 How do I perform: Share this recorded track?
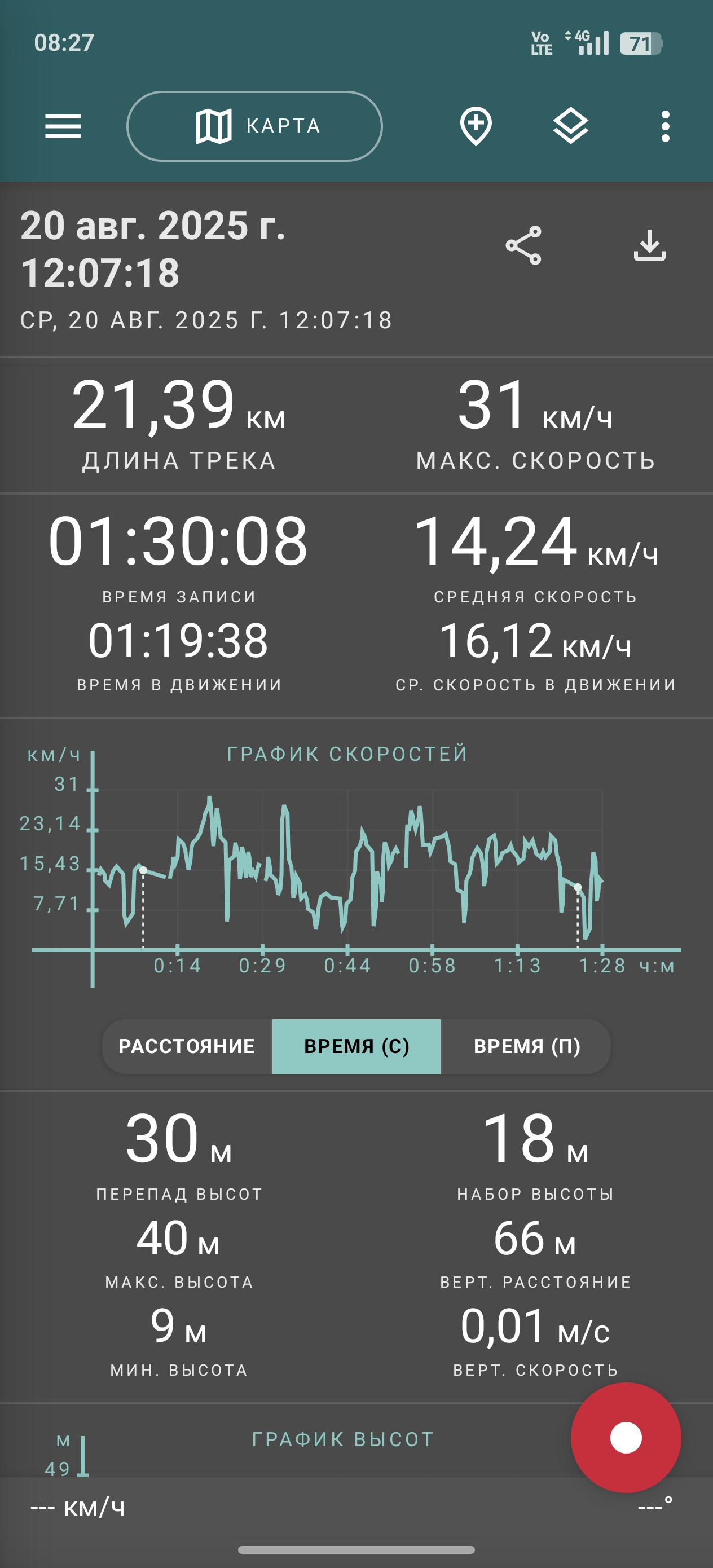coord(523,245)
